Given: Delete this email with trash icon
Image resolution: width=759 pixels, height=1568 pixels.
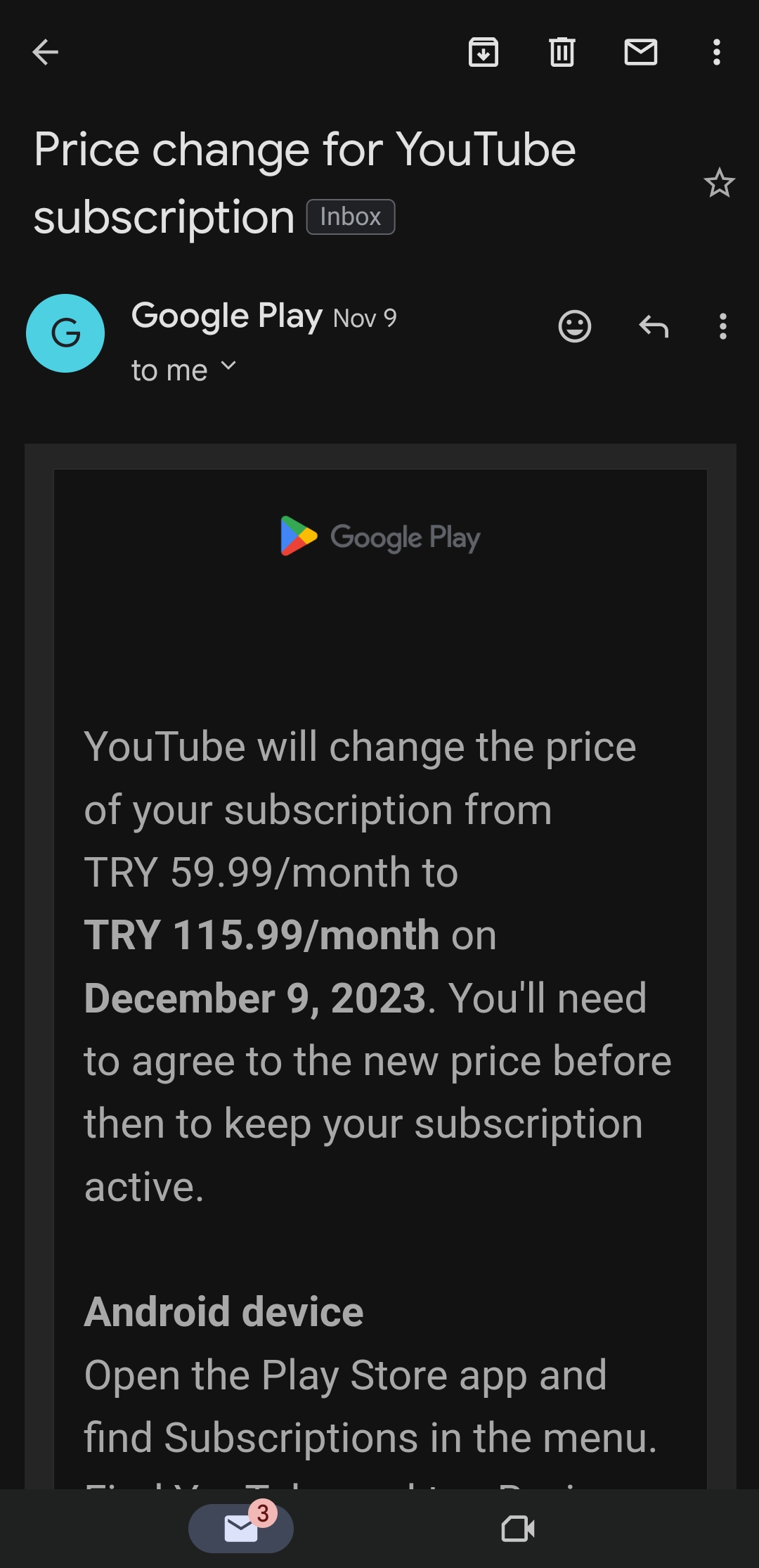Looking at the screenshot, I should pos(562,52).
